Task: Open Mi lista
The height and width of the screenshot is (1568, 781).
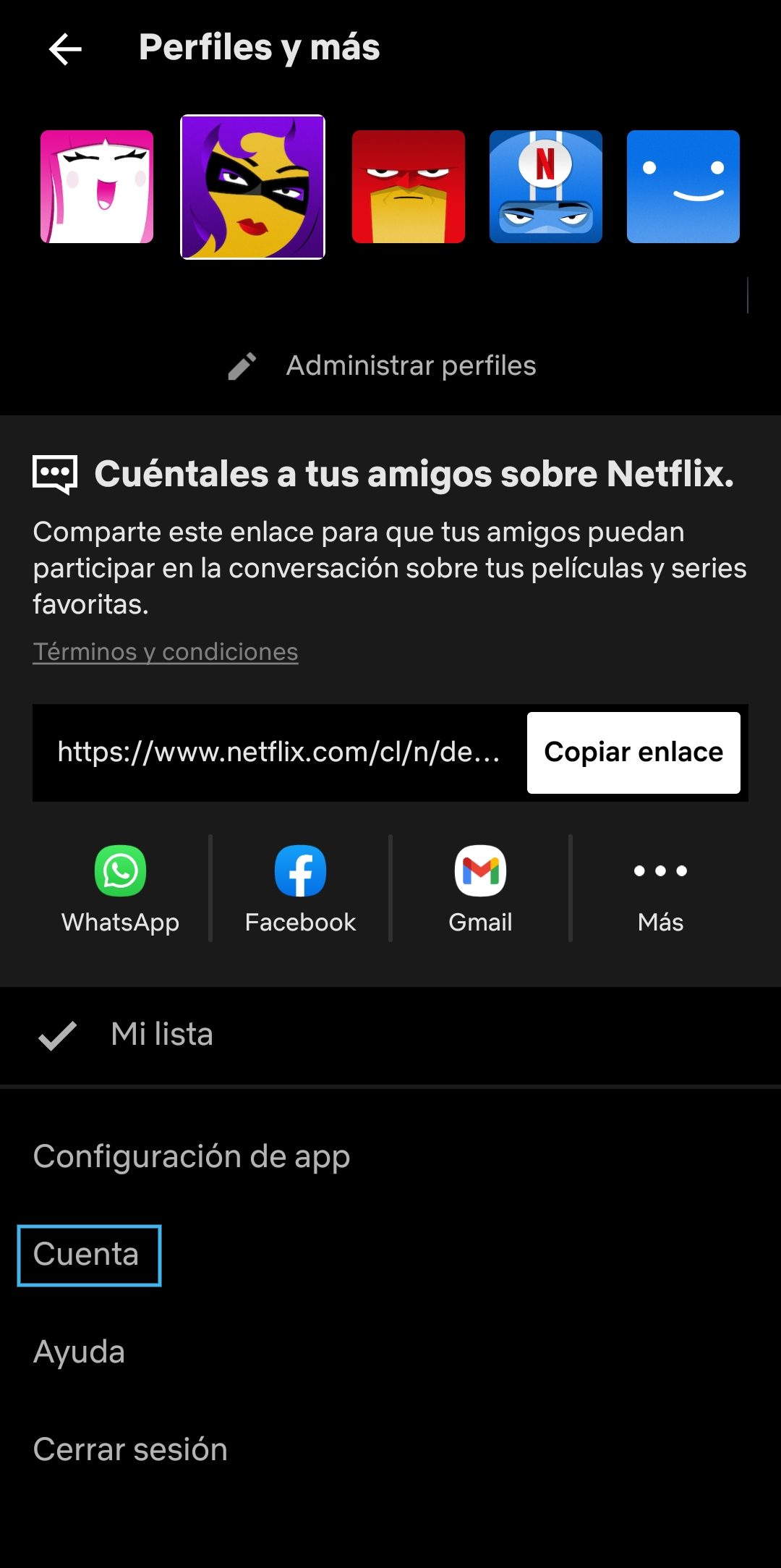Action: click(x=162, y=1035)
